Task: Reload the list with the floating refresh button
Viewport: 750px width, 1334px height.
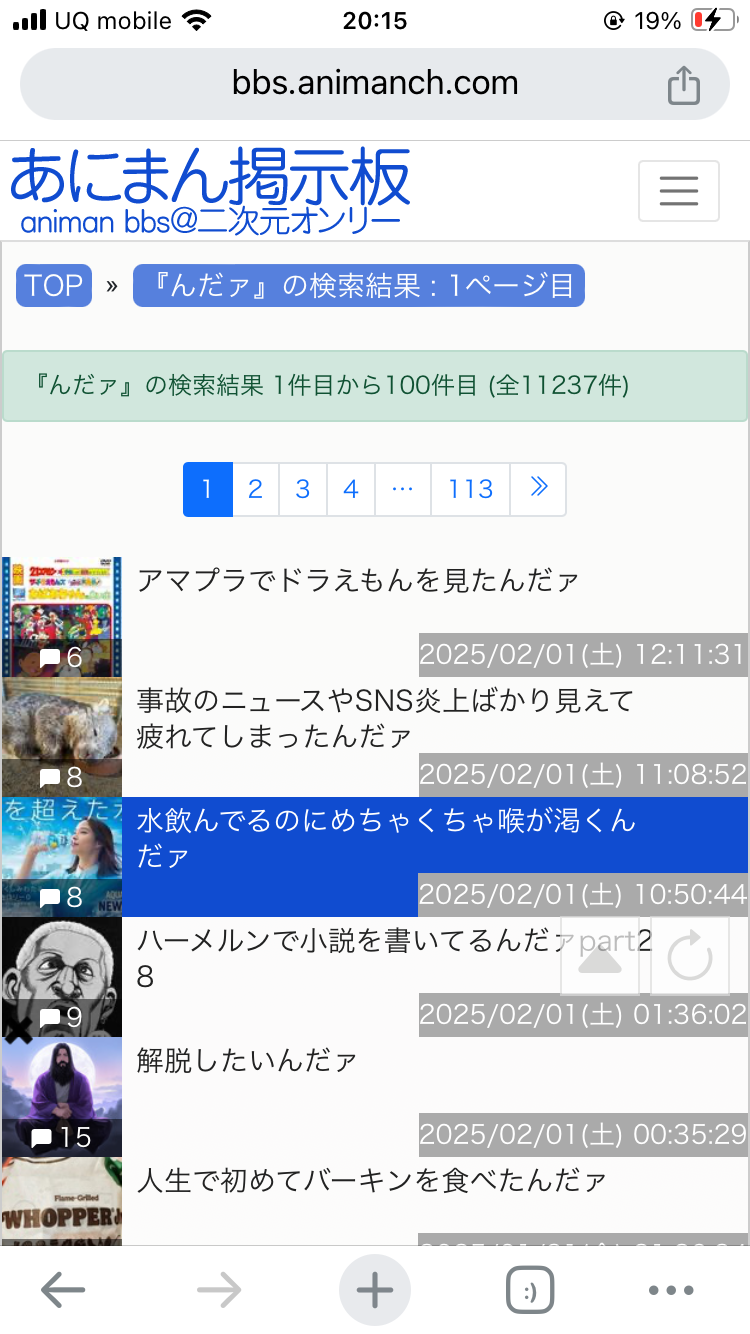Action: (x=690, y=957)
